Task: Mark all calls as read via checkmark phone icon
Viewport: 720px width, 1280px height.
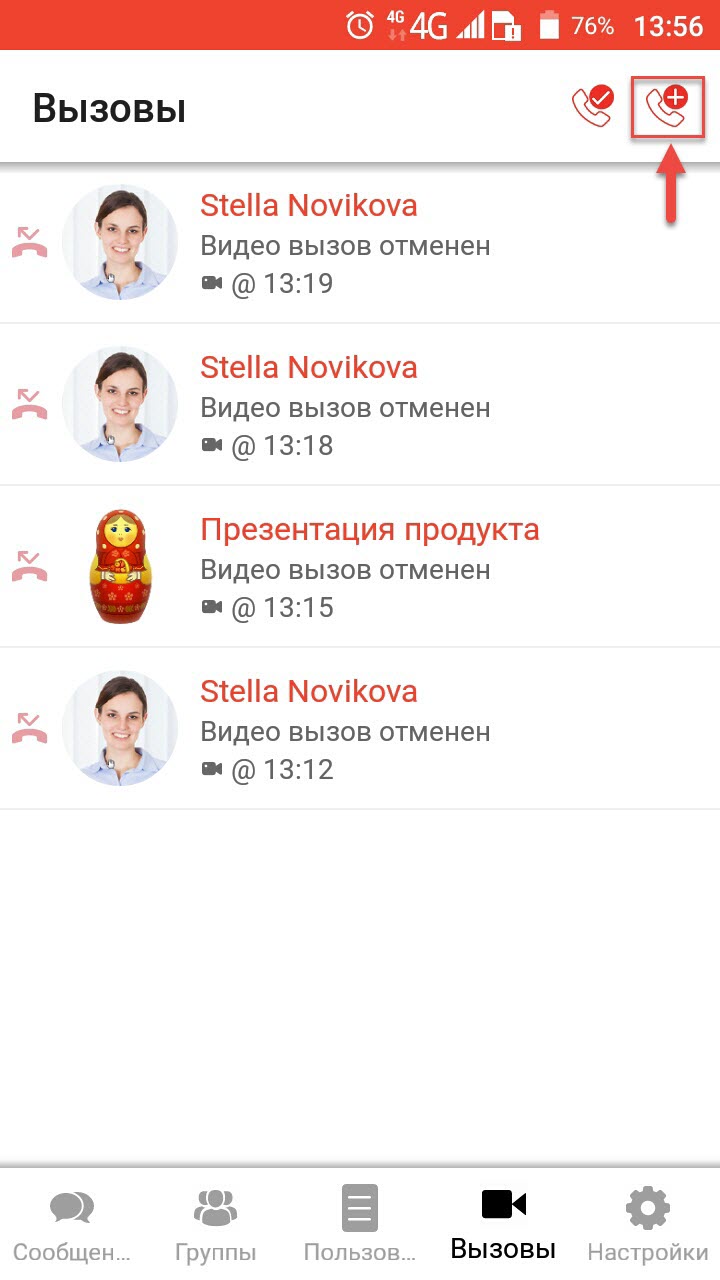Action: [x=592, y=107]
